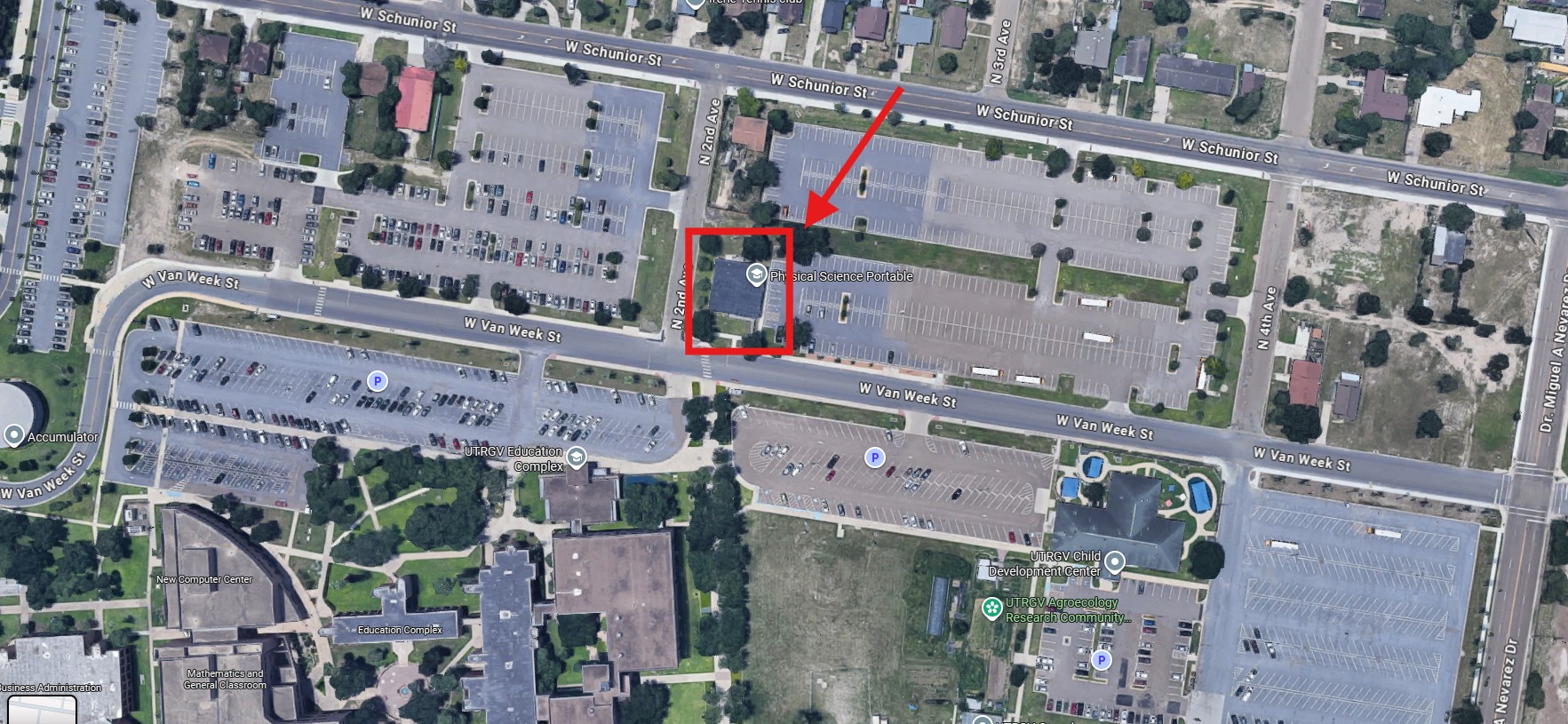Open the UTRGV Child Development Center pin
Viewport: 1568px width, 724px height.
(1115, 562)
